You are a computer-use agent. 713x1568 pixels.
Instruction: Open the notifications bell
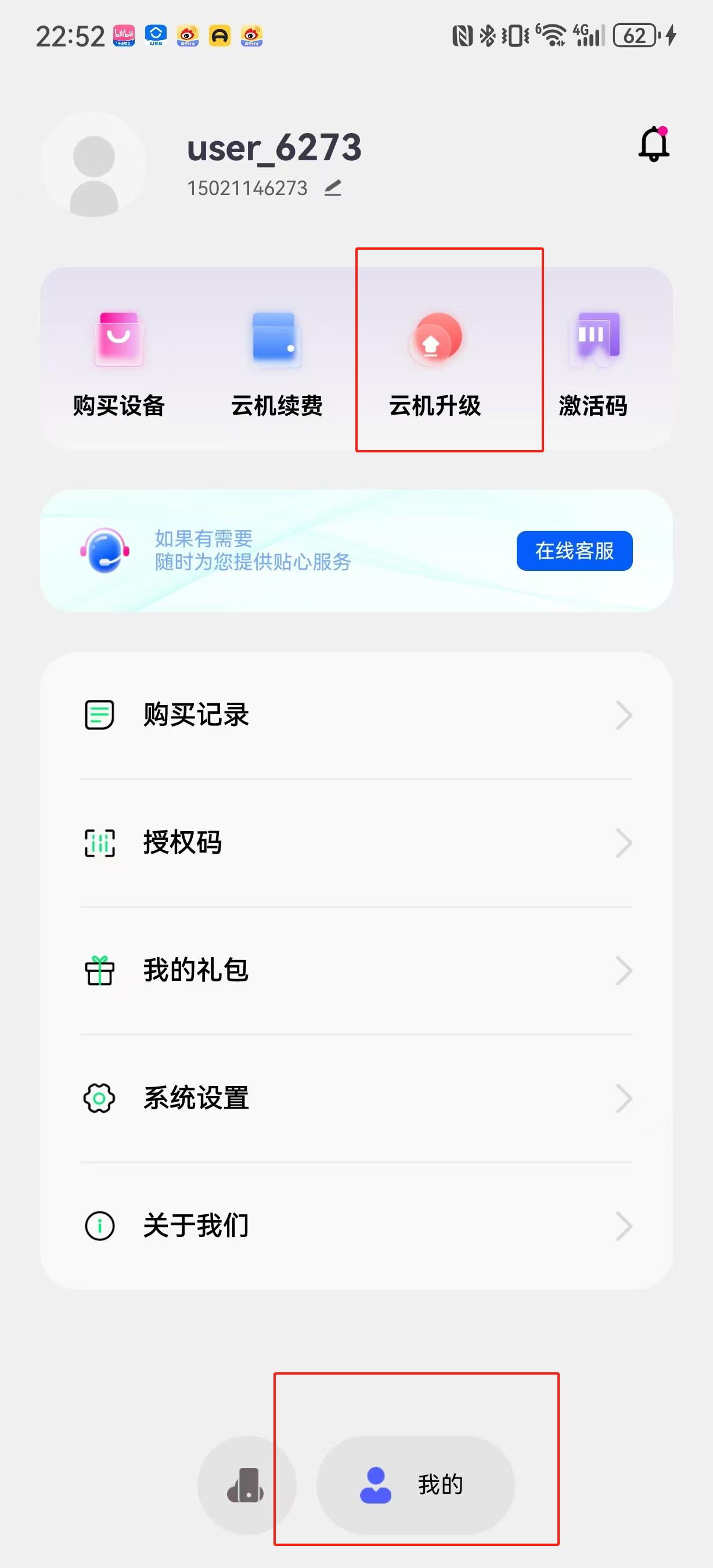tap(653, 144)
